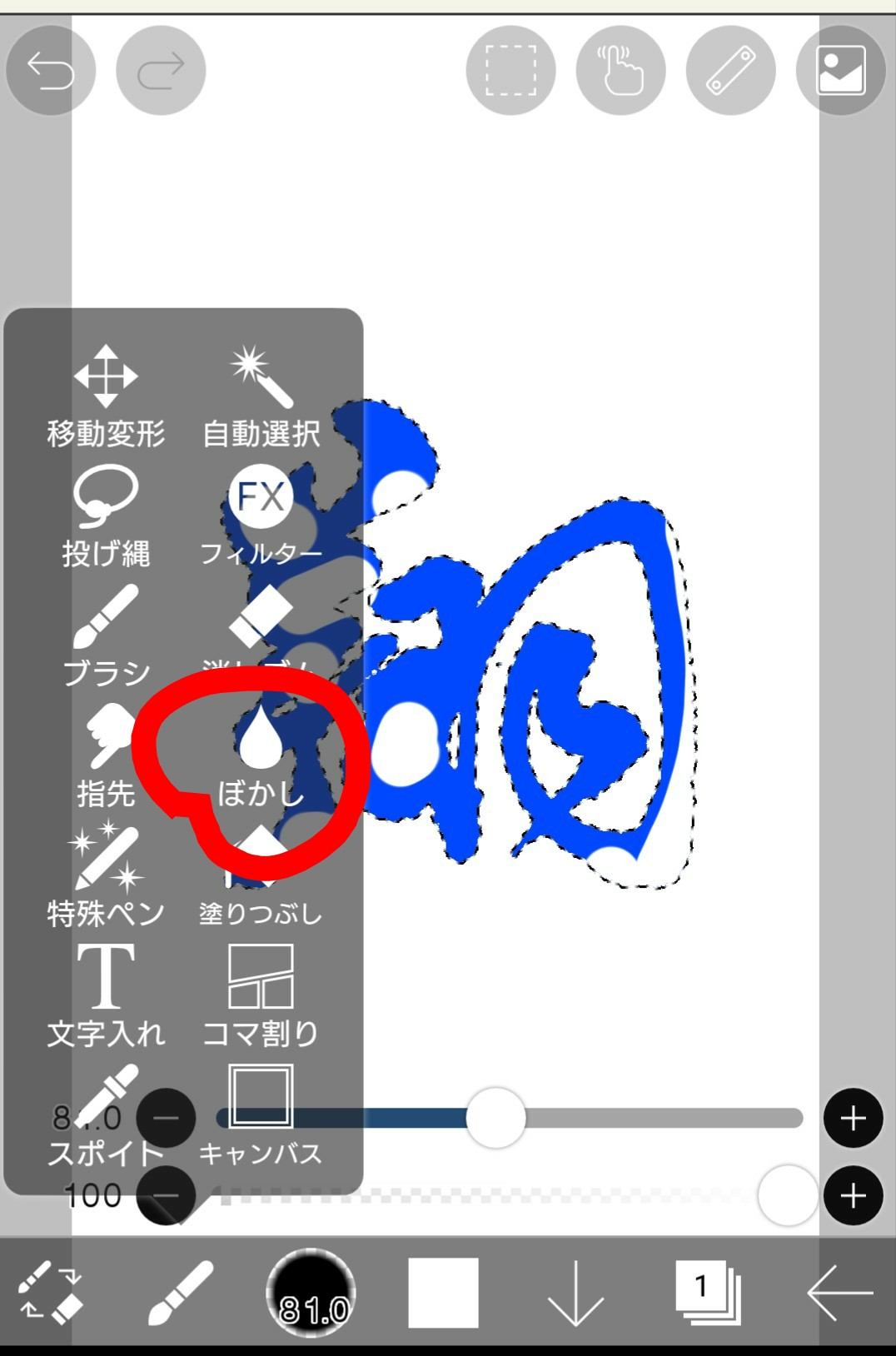Choose the 投げ縄 lasso tool

tap(106, 516)
